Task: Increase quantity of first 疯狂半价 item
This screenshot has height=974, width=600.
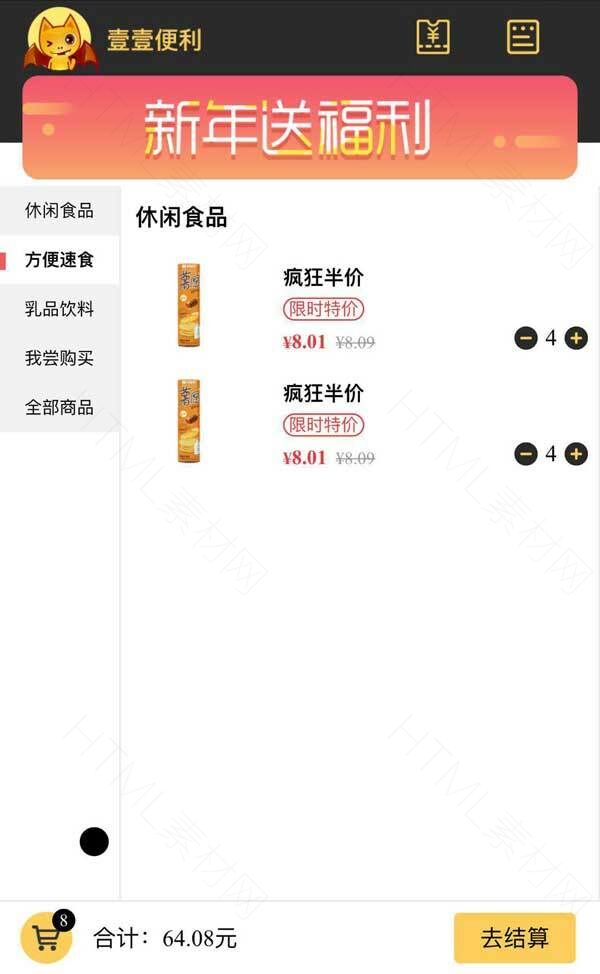Action: click(576, 339)
